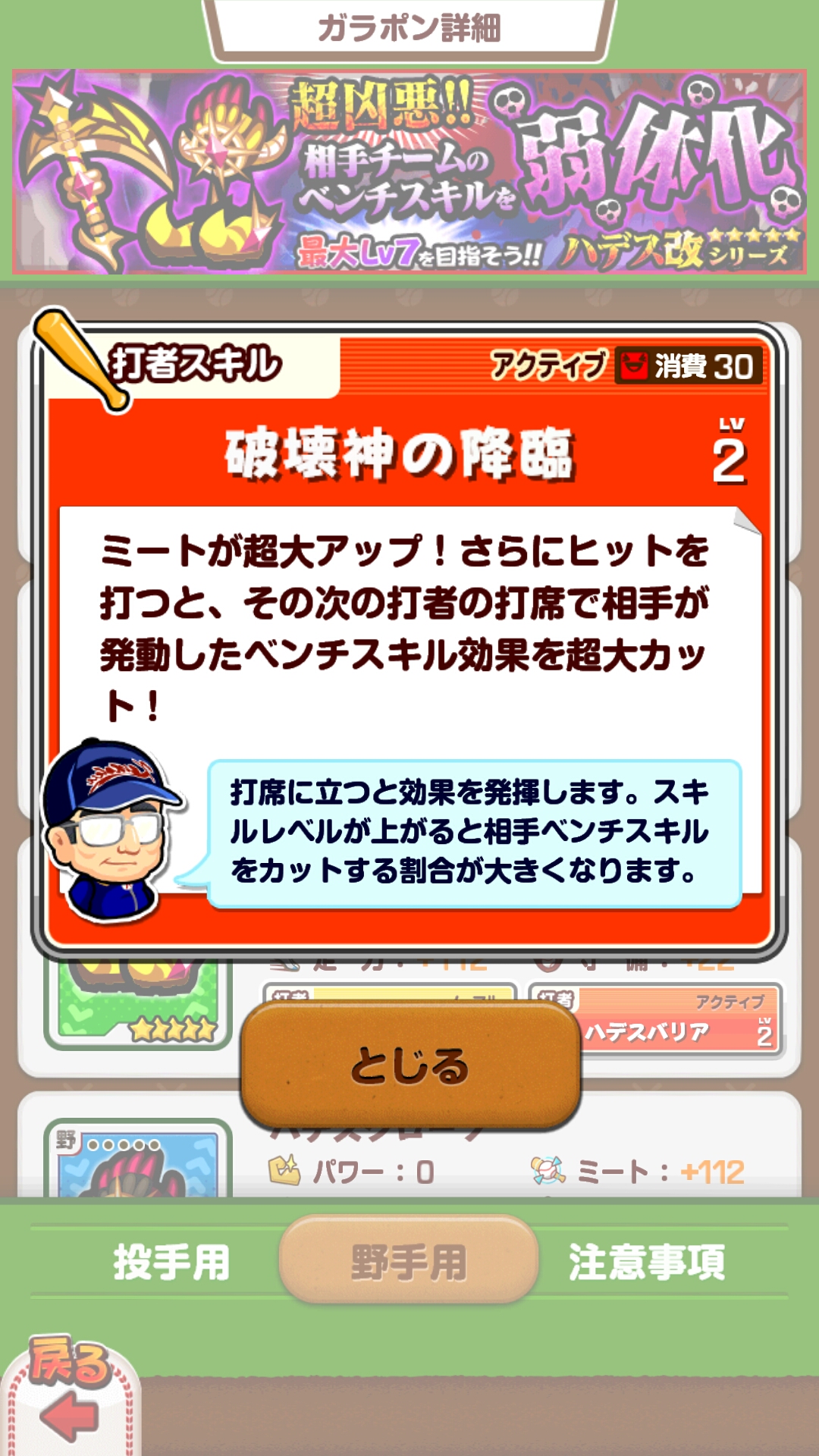The image size is (819, 1456).
Task: Select the 野手用 tab
Action: pyautogui.click(x=409, y=1262)
